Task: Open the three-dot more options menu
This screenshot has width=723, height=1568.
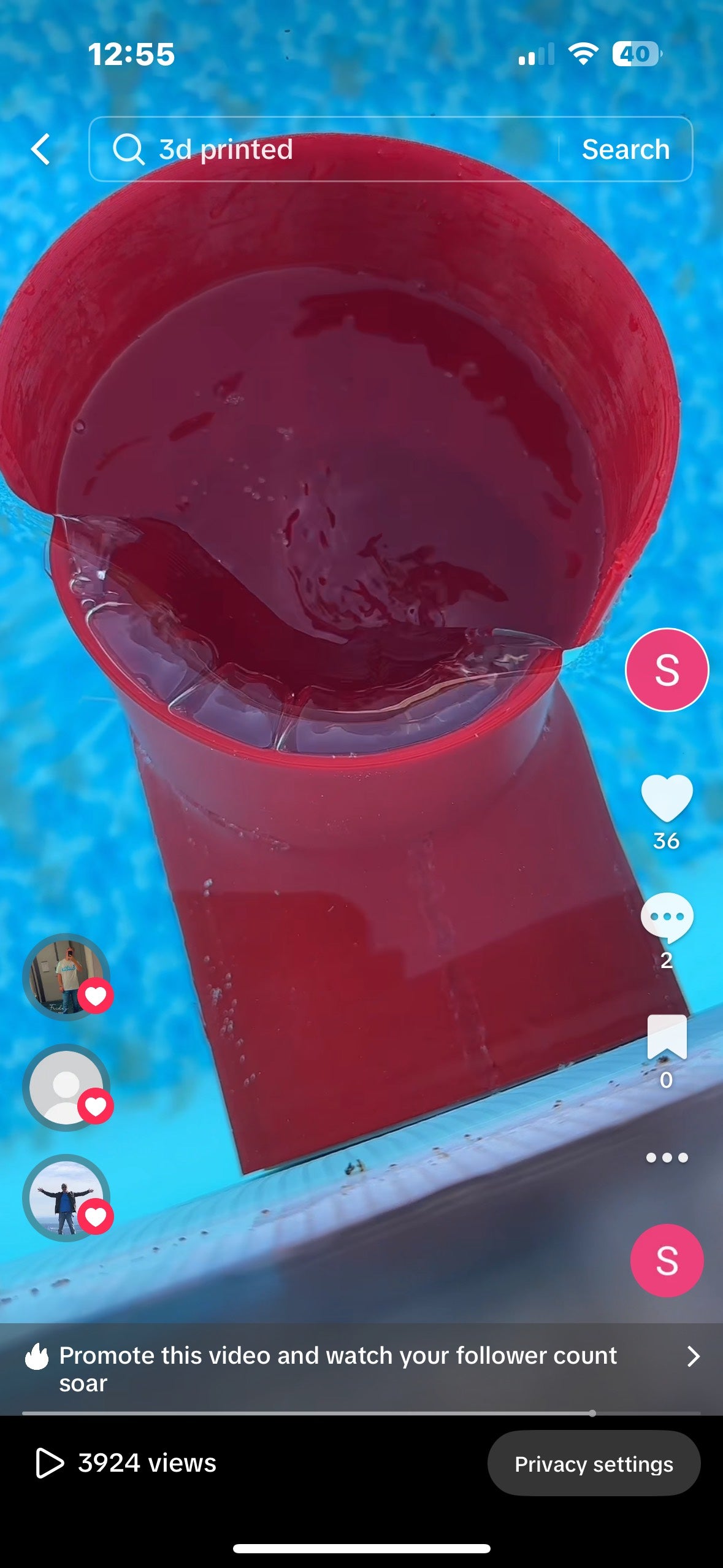Action: coord(667,1158)
